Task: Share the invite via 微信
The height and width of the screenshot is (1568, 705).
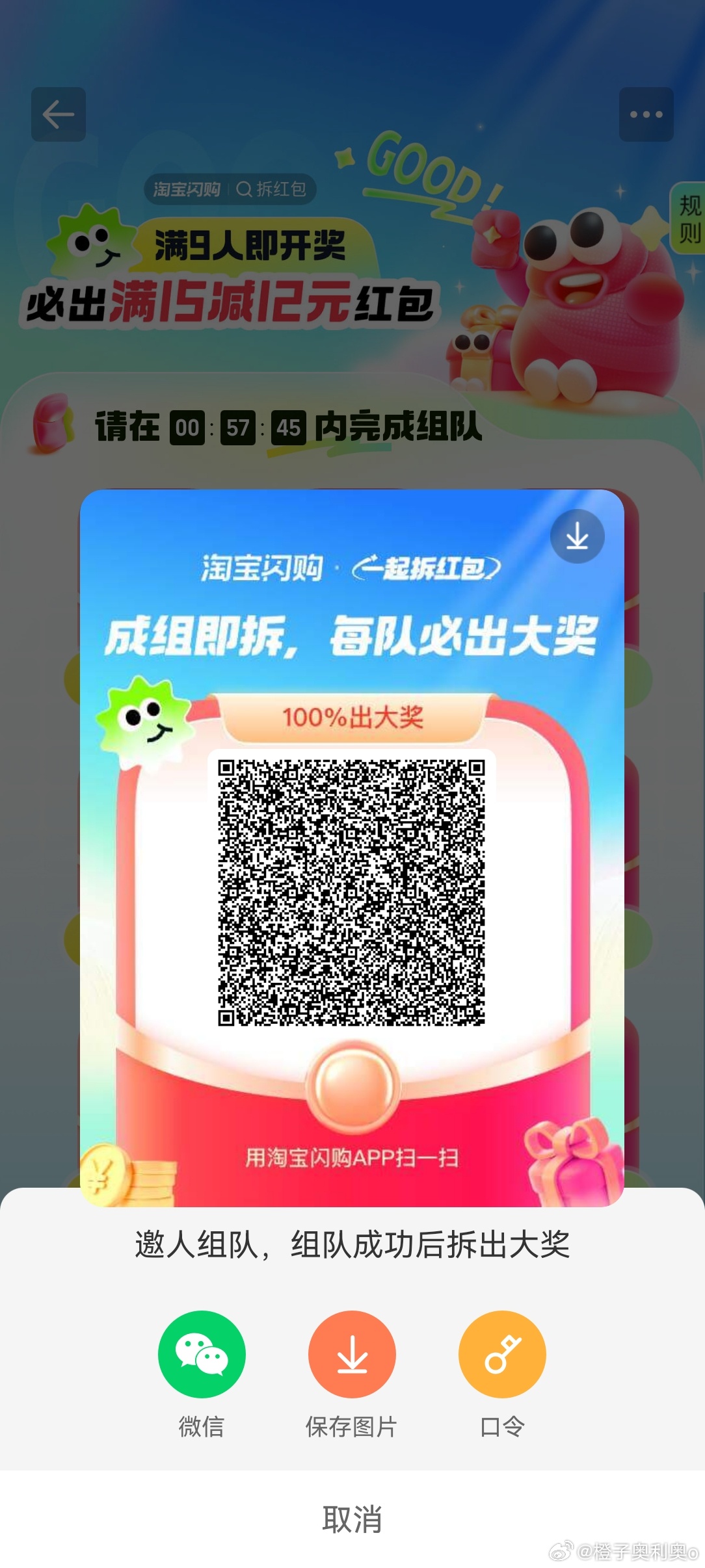Action: [202, 1355]
